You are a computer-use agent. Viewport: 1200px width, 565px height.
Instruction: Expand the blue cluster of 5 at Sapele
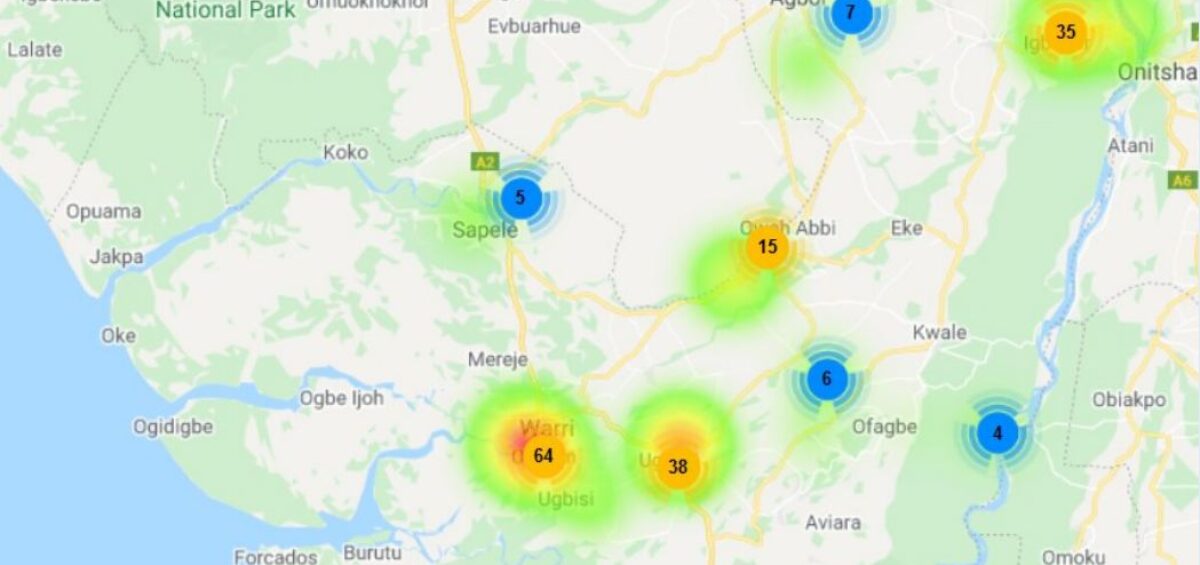pyautogui.click(x=520, y=198)
